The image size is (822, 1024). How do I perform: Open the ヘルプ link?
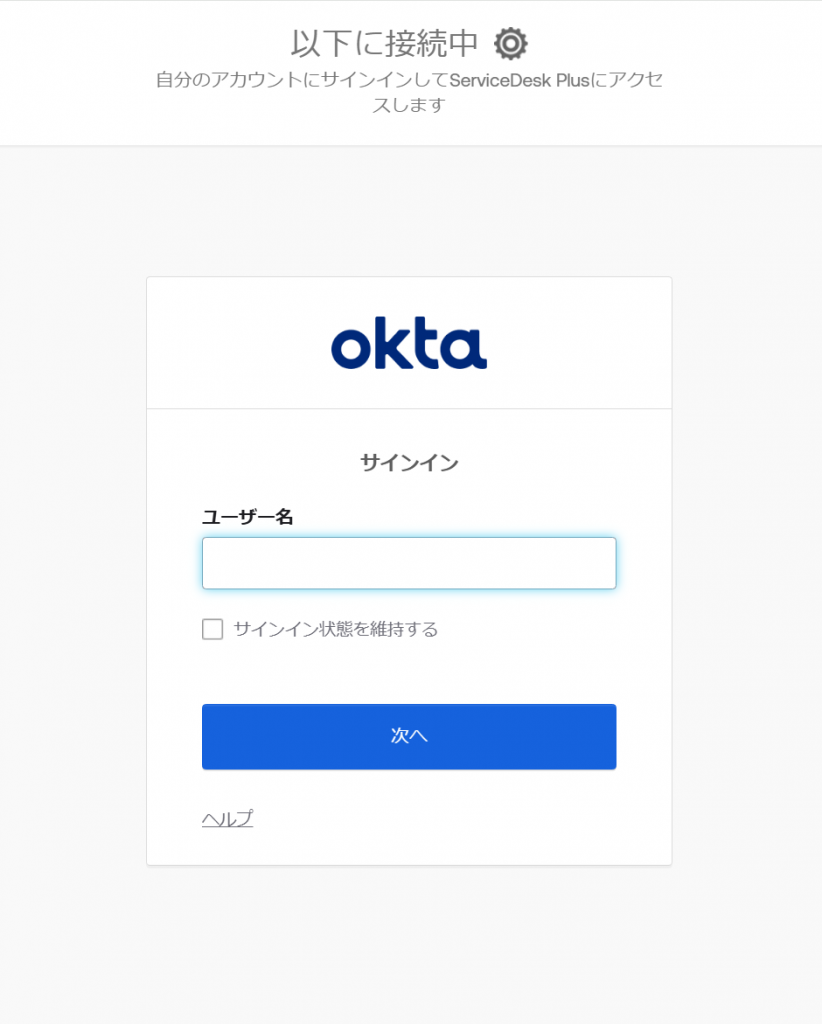click(227, 819)
